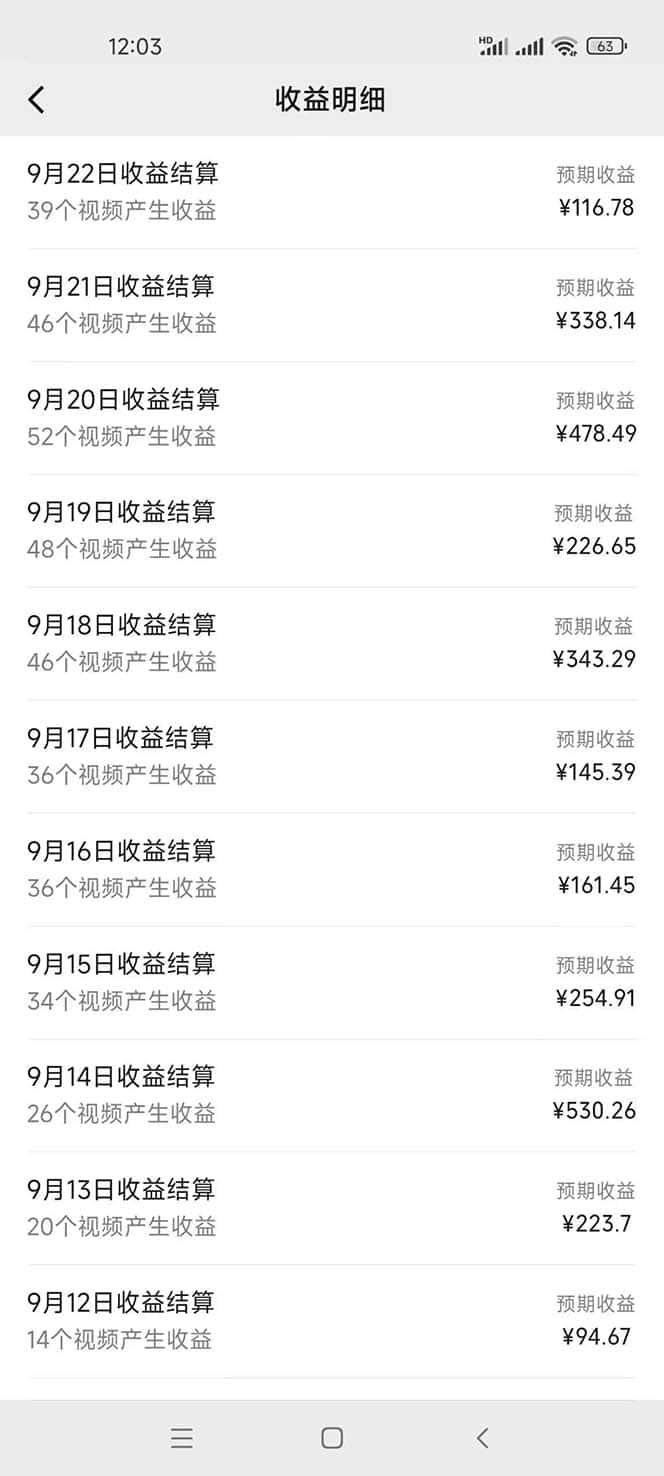Open the 9月22日收益结算 entry
This screenshot has height=1476, width=664.
coord(330,192)
